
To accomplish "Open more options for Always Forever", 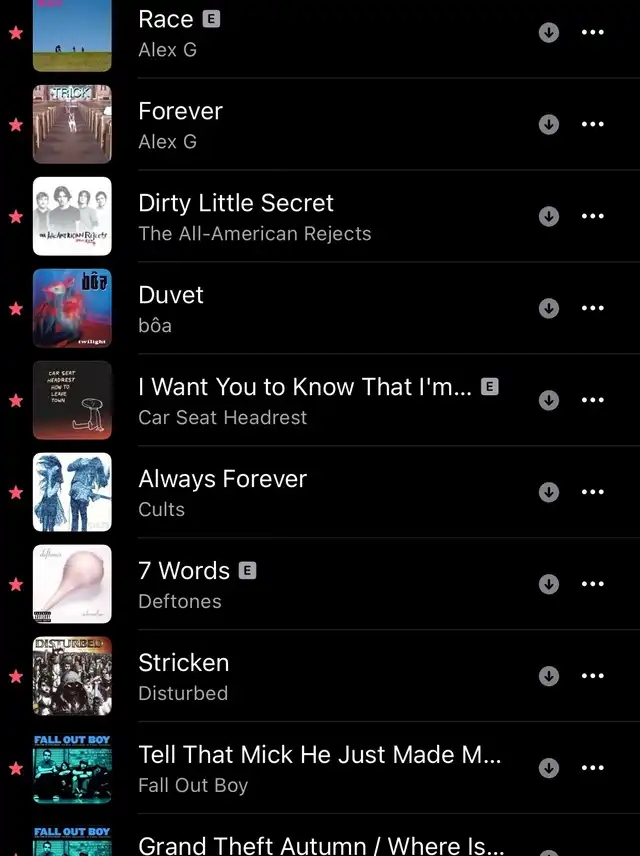I will click(x=593, y=492).
